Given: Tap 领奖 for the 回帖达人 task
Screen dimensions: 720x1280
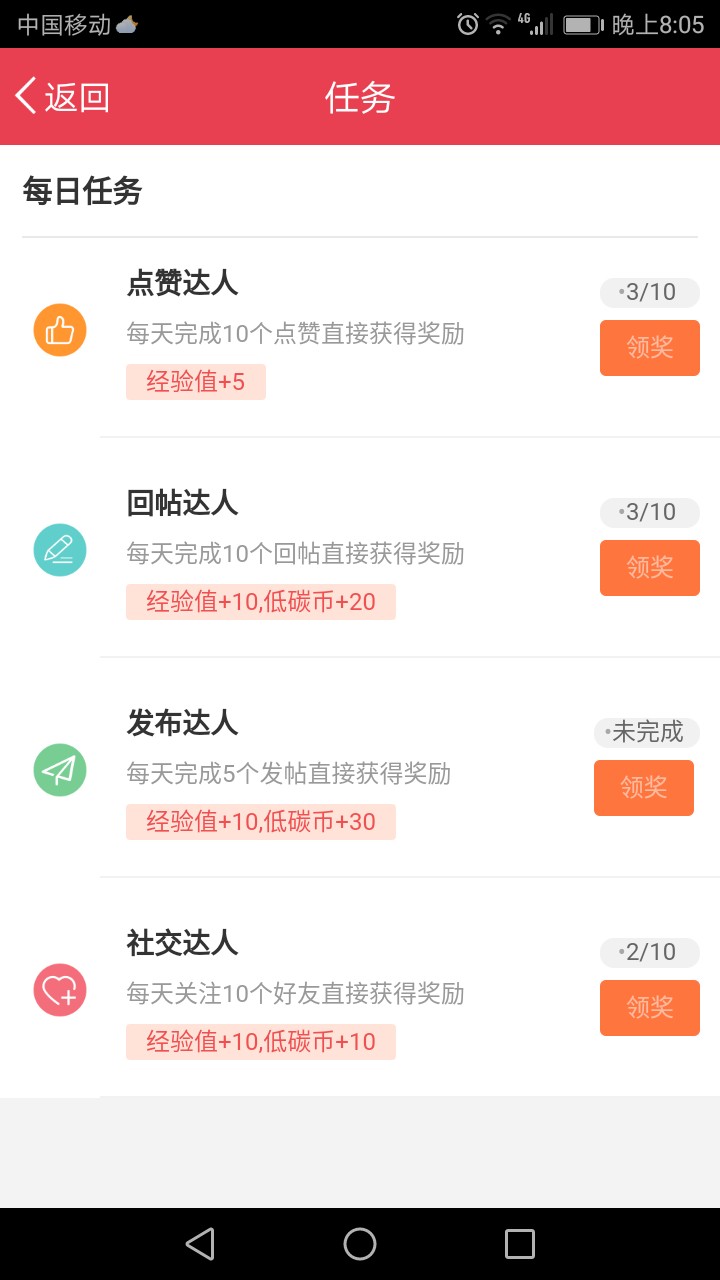Looking at the screenshot, I should [649, 568].
